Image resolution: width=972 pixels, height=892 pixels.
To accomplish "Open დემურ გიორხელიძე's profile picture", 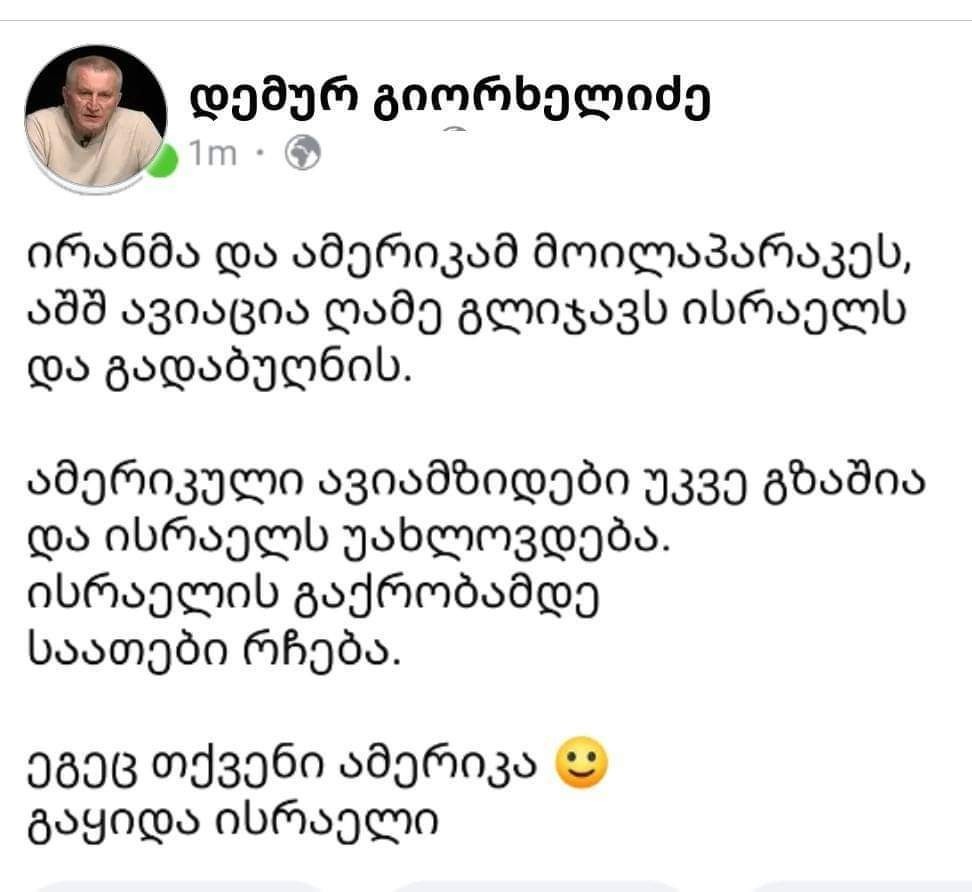I will (96, 115).
